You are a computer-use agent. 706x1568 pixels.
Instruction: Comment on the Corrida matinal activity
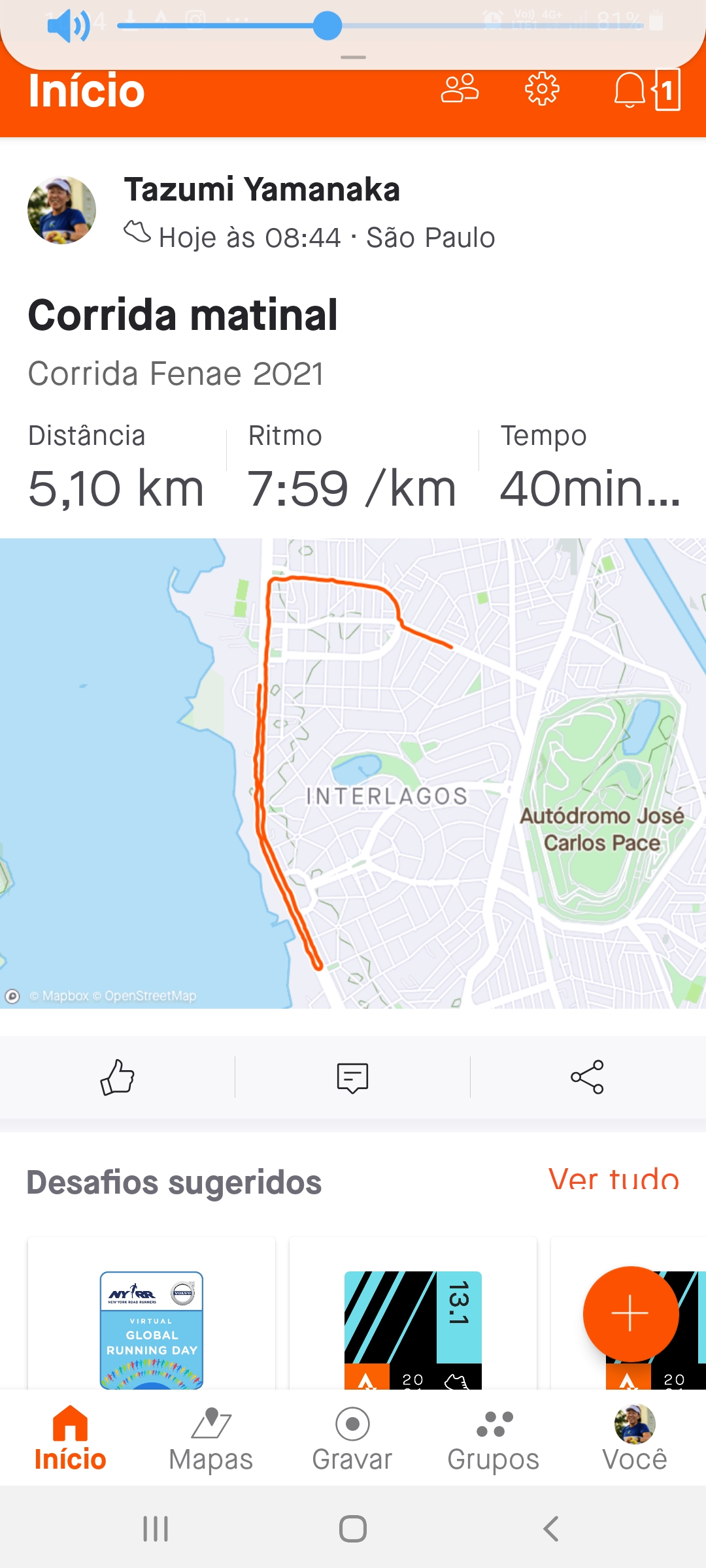tap(352, 1077)
